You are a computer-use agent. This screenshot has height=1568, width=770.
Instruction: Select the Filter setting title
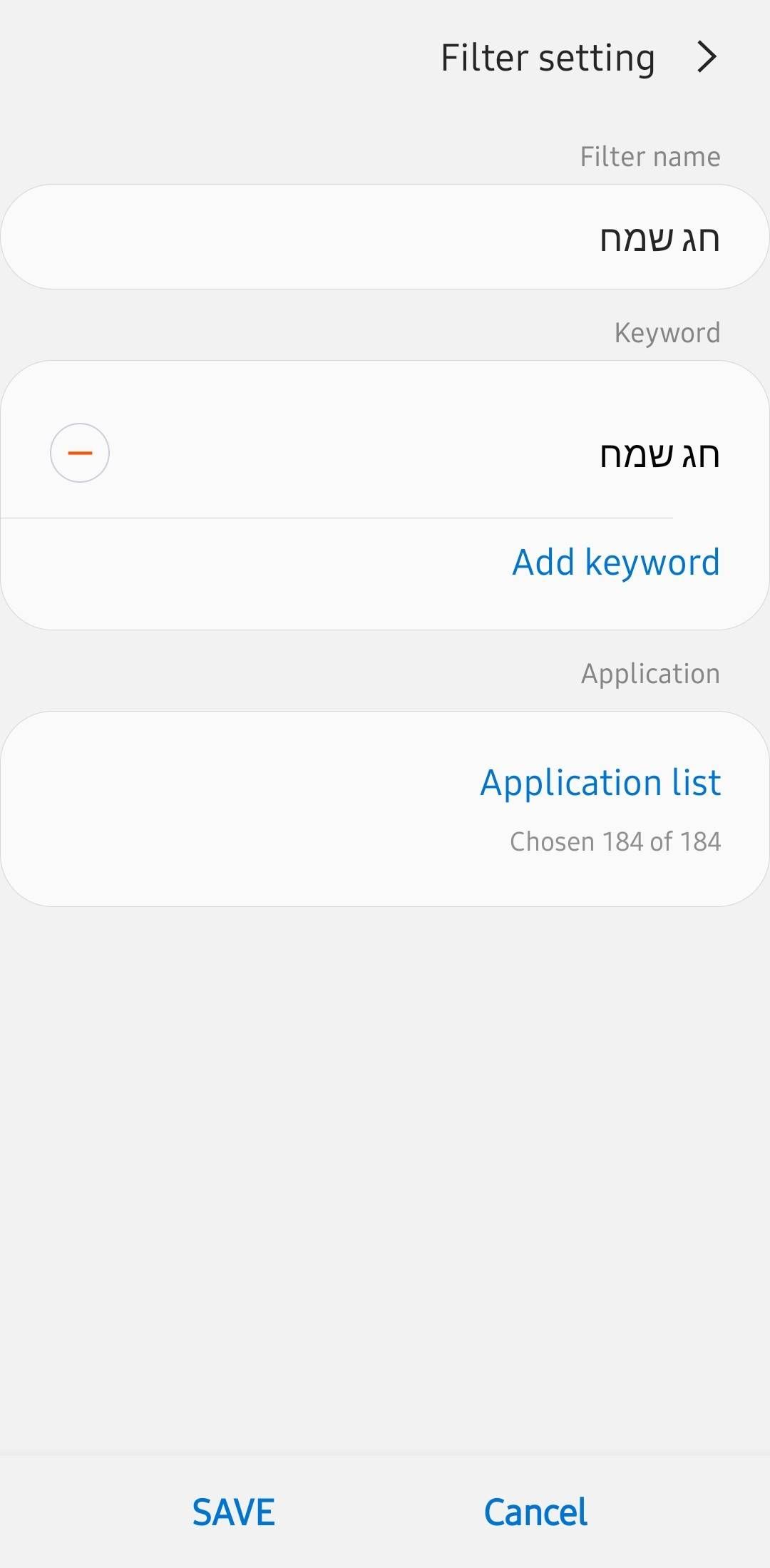(548, 57)
